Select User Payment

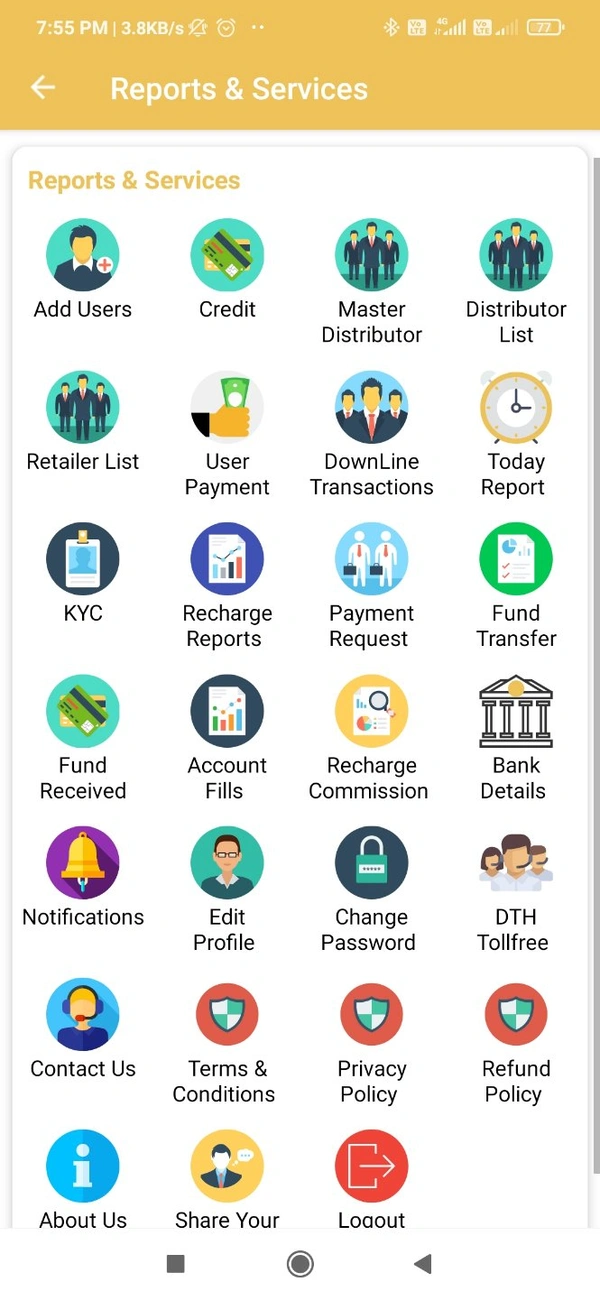(227, 408)
